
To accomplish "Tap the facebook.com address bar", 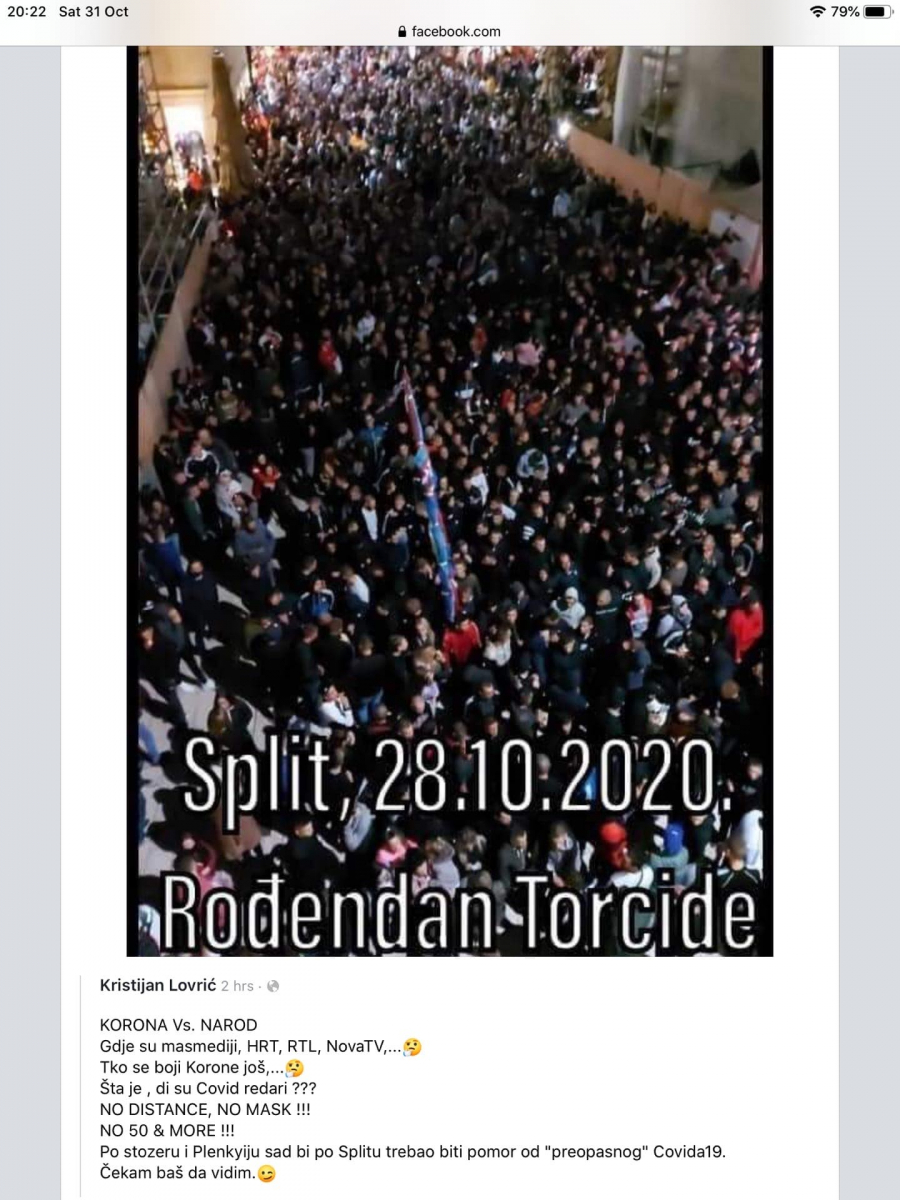I will [x=450, y=32].
